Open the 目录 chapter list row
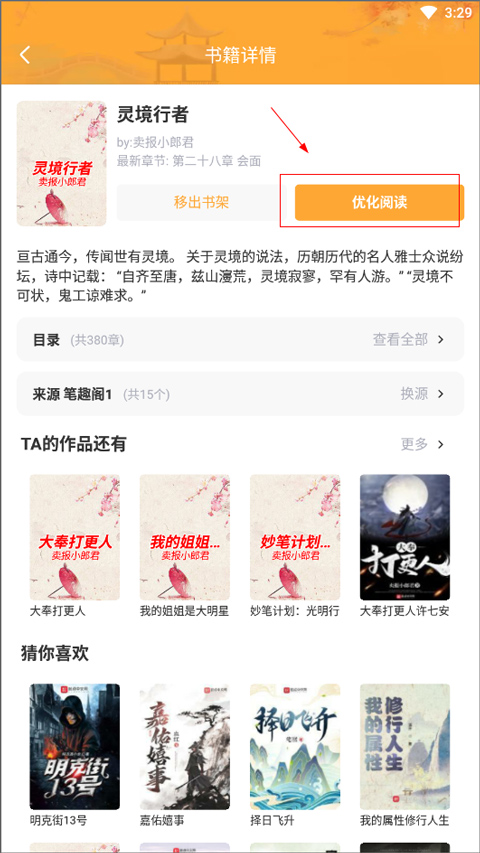 pyautogui.click(x=240, y=339)
